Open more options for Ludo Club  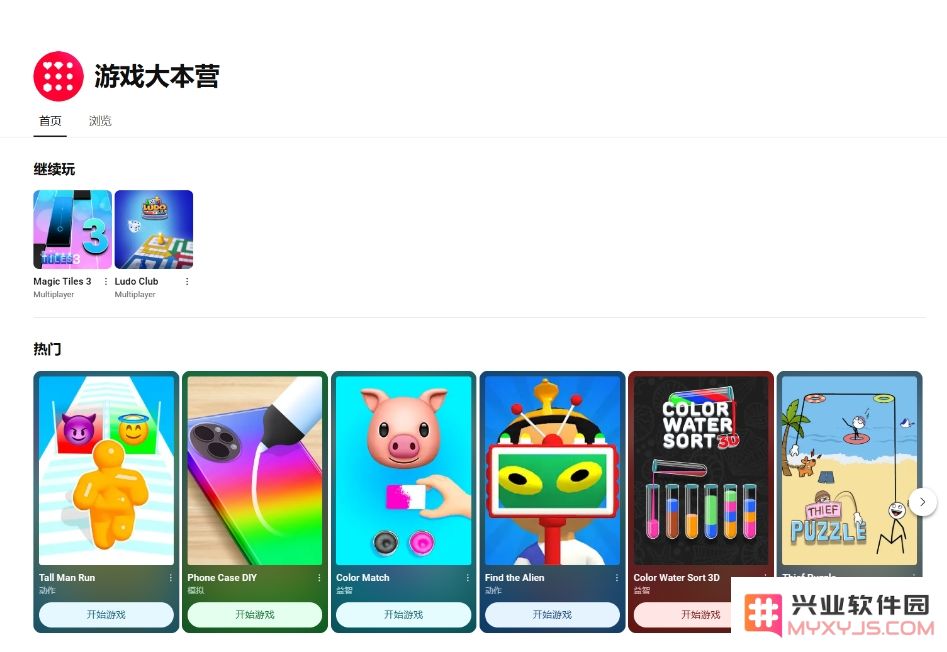[x=187, y=282]
